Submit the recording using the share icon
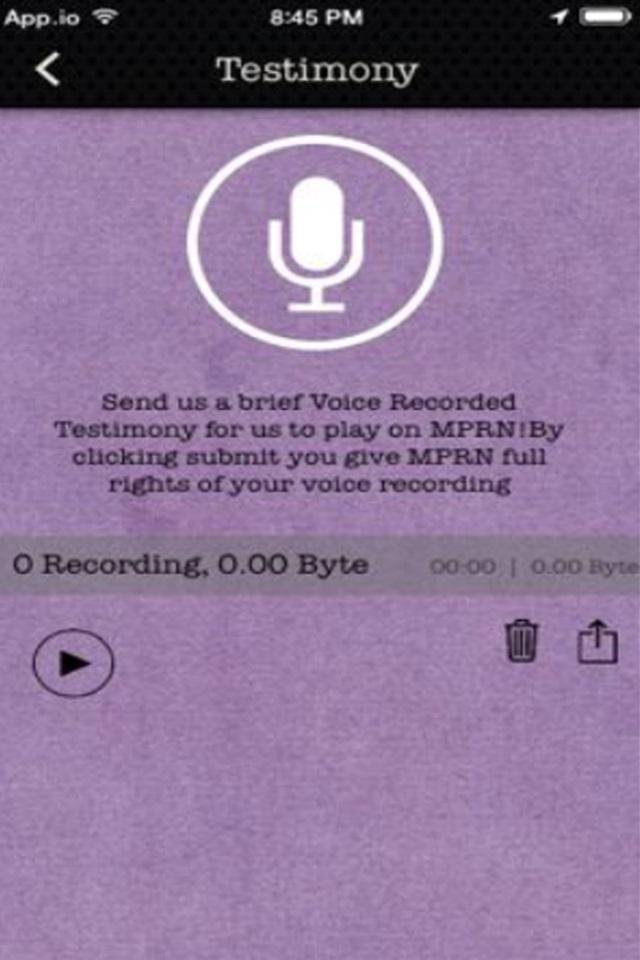640x960 pixels. click(598, 641)
